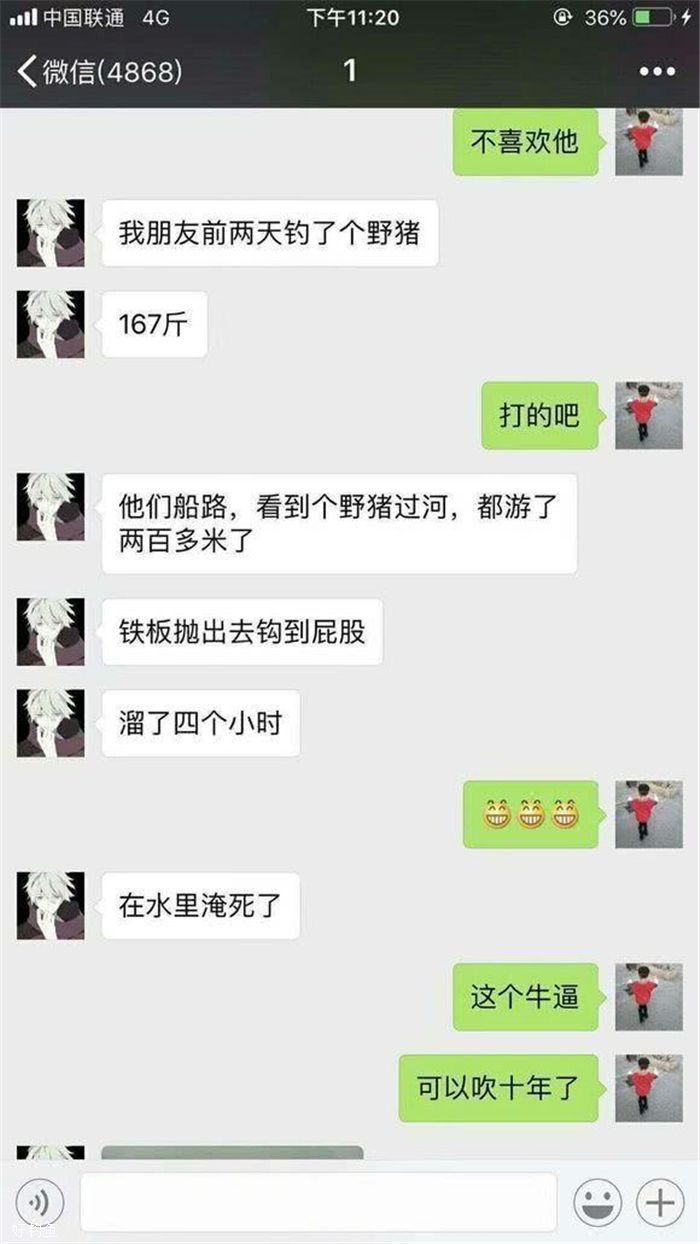The width and height of the screenshot is (700, 1244).
Task: Open the emoji sticker panel
Action: pyautogui.click(x=597, y=1201)
